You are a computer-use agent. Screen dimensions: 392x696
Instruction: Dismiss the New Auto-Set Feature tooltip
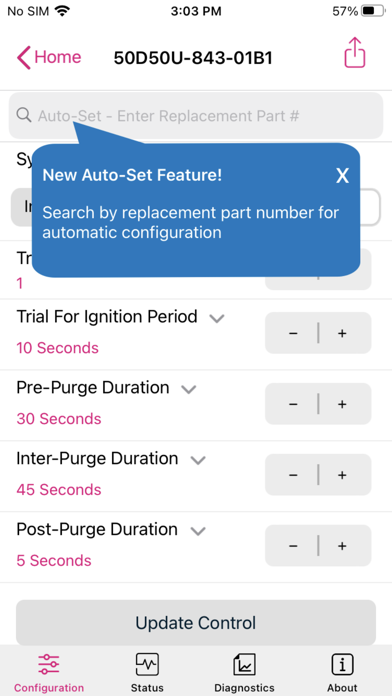pos(342,176)
